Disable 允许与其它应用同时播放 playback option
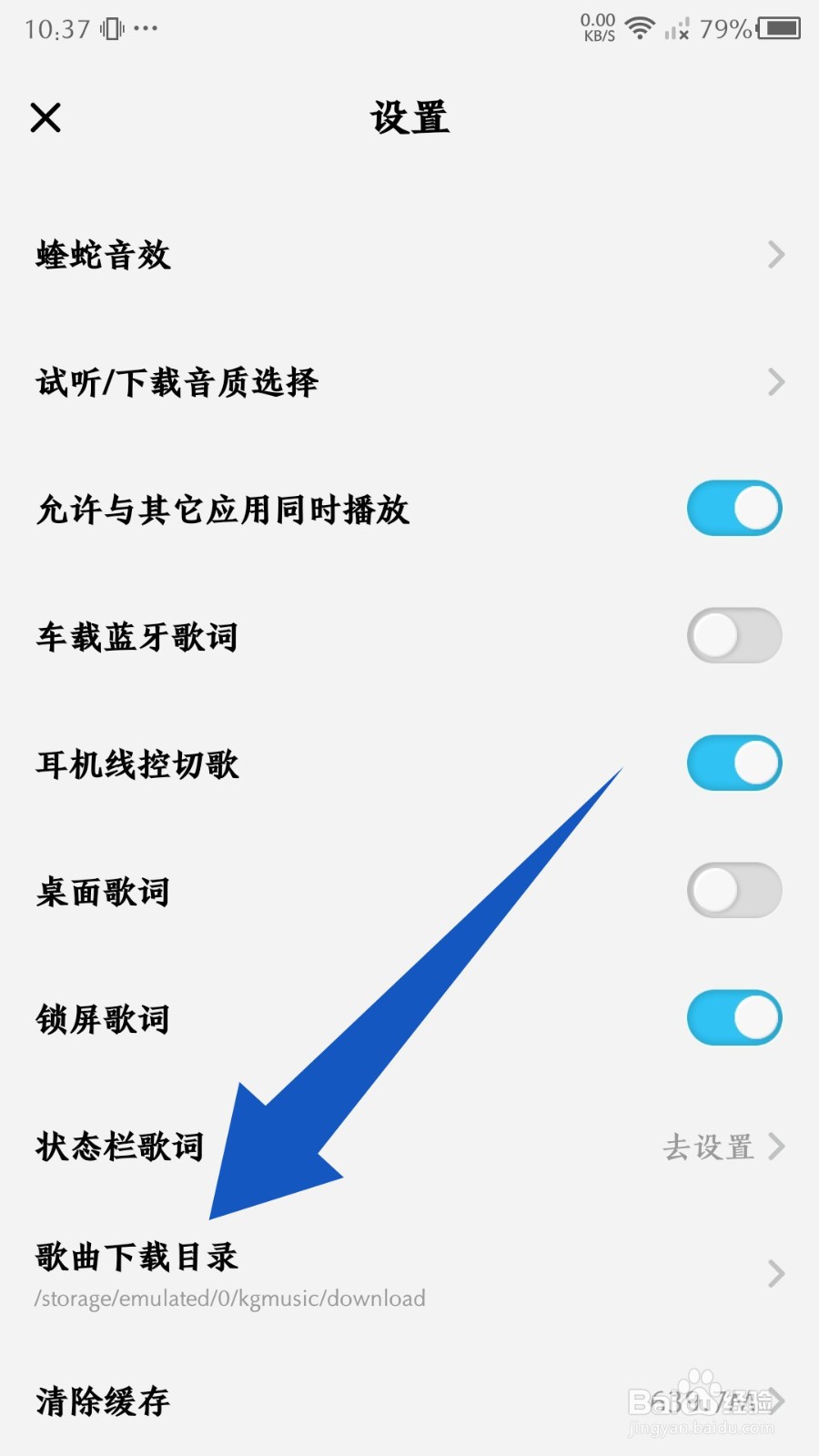Screen dimensions: 819x1456 click(x=733, y=509)
